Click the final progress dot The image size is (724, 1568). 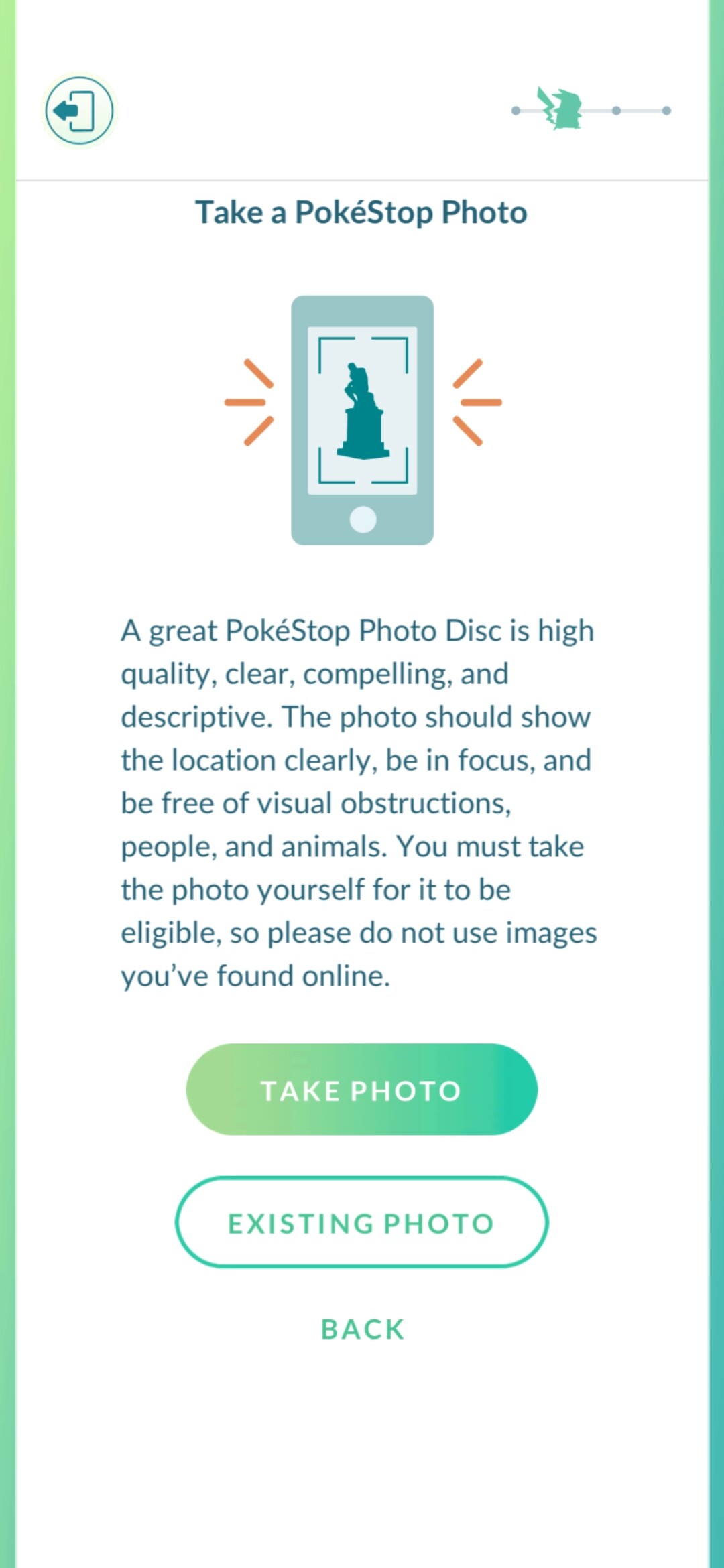coord(666,111)
